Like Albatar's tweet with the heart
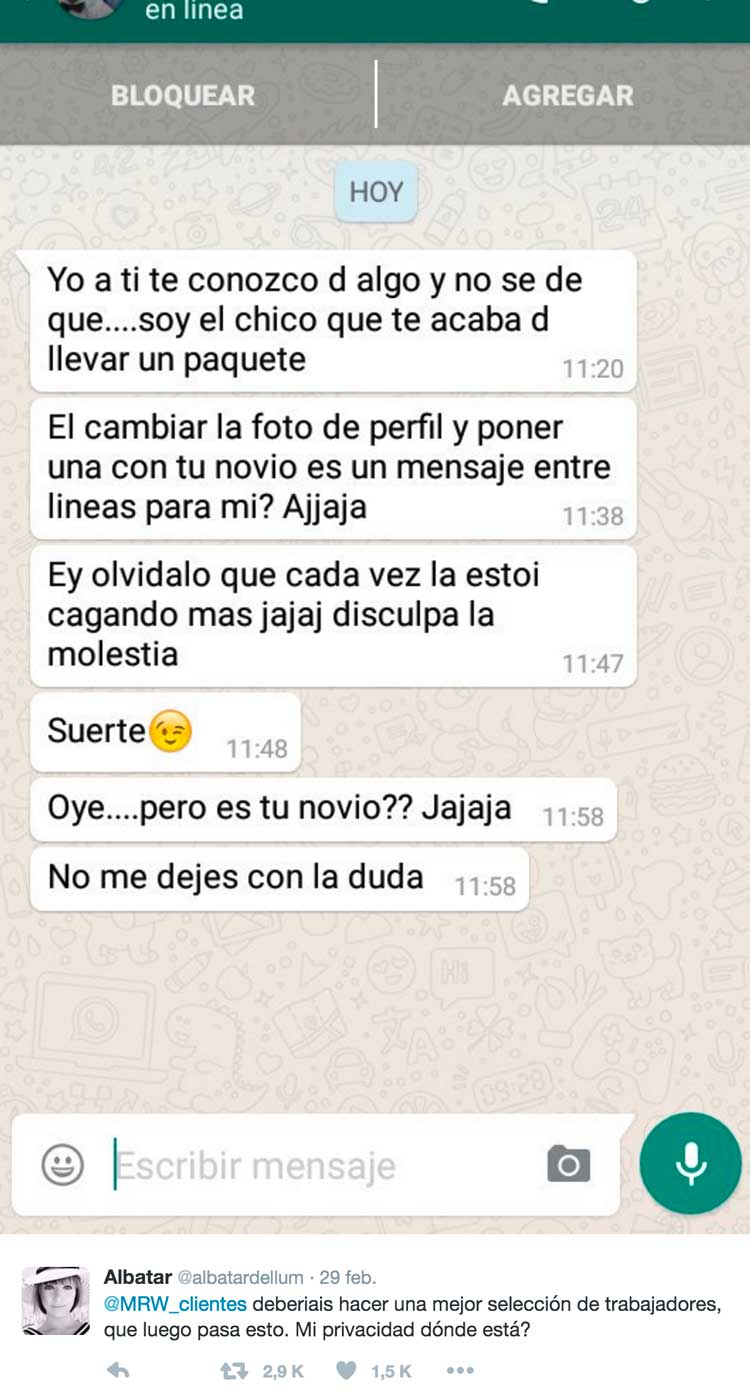The height and width of the screenshot is (1397, 750). tap(346, 1371)
